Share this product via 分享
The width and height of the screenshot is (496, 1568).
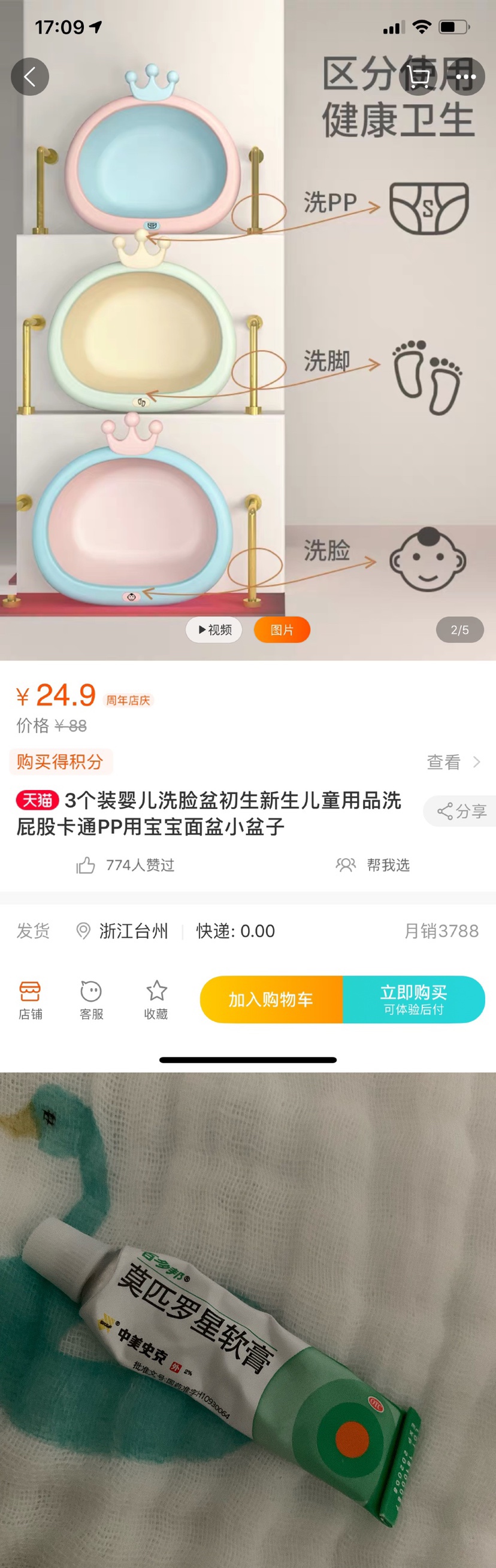pos(461,811)
